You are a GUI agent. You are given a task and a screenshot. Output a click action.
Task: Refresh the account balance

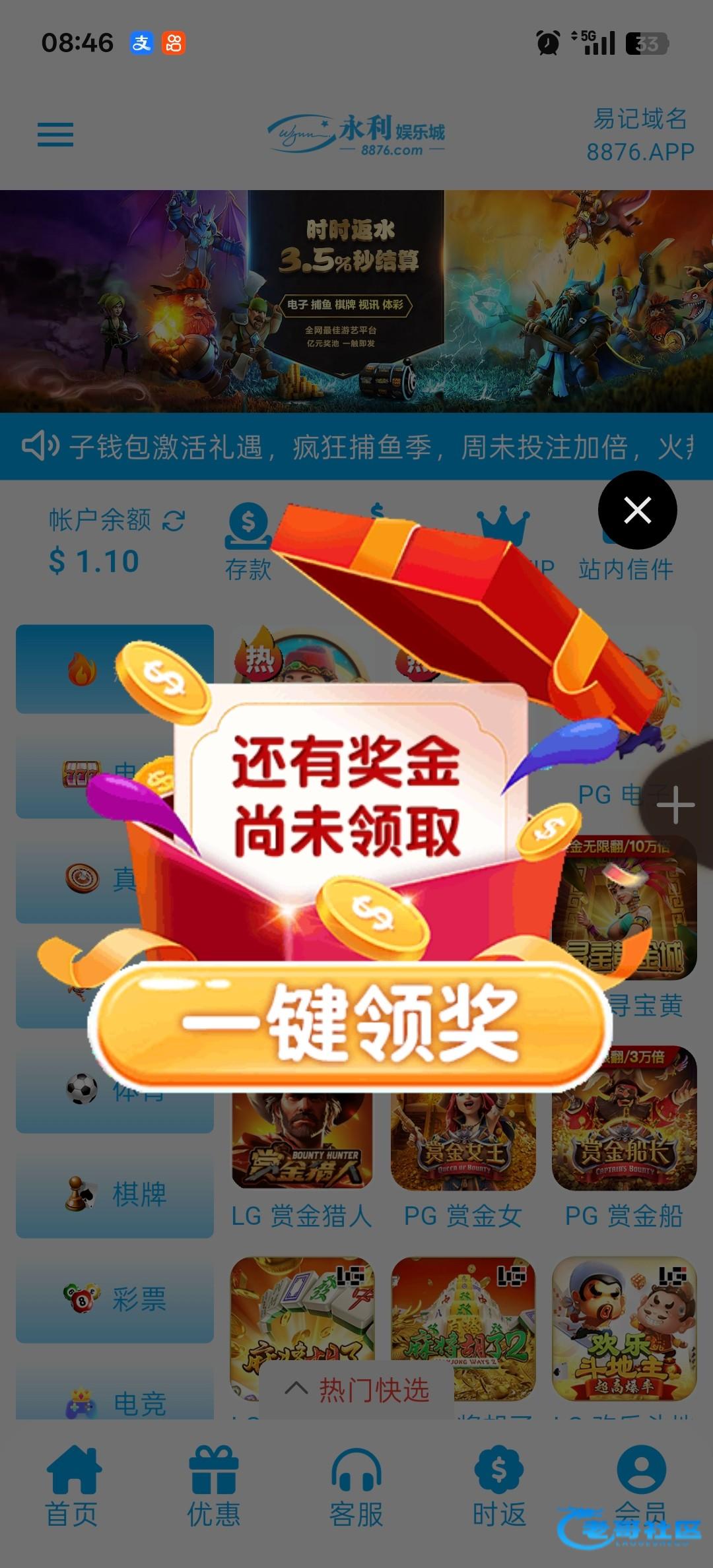[174, 521]
